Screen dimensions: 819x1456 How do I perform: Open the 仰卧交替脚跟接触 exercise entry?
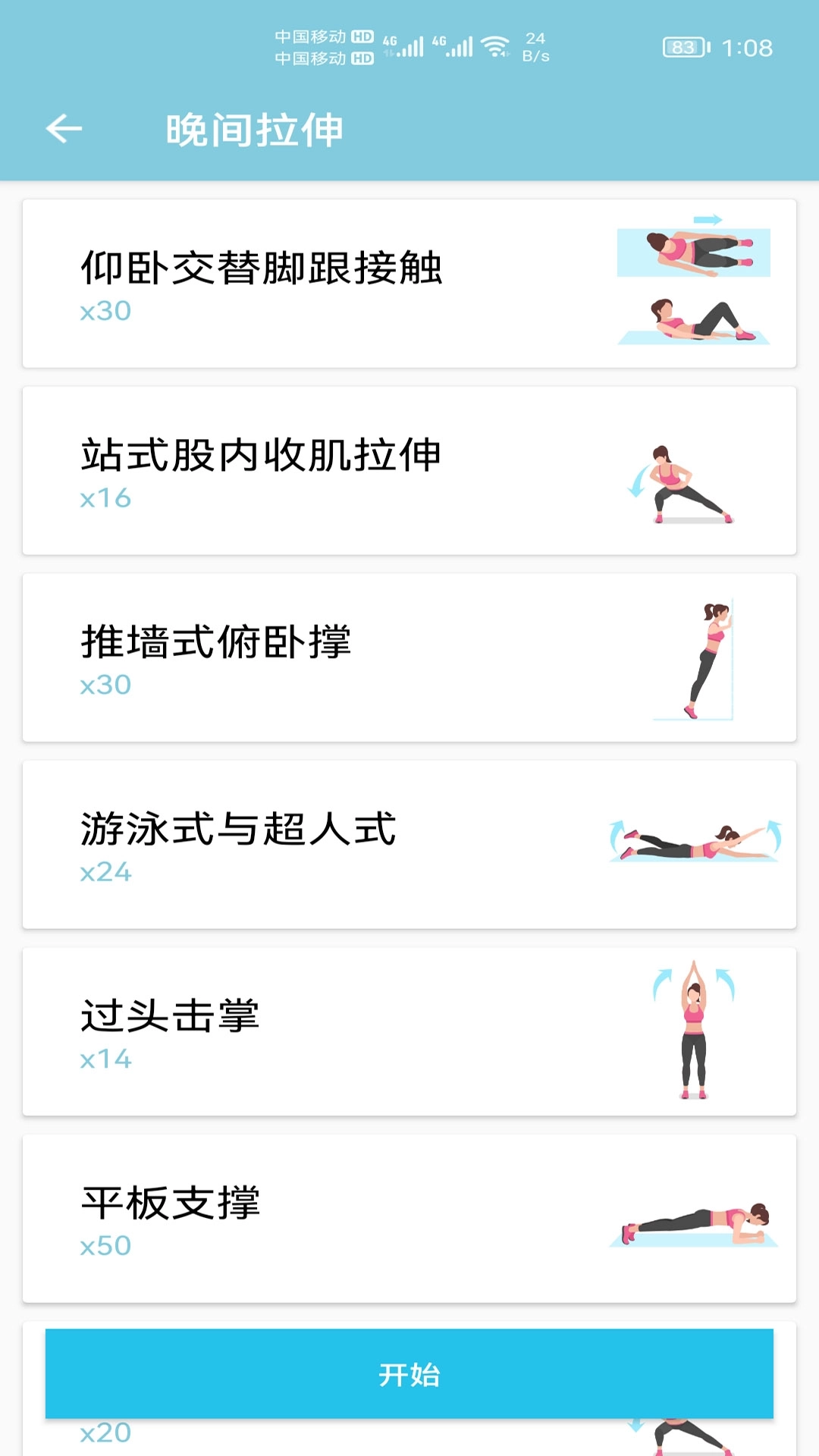click(x=303, y=281)
